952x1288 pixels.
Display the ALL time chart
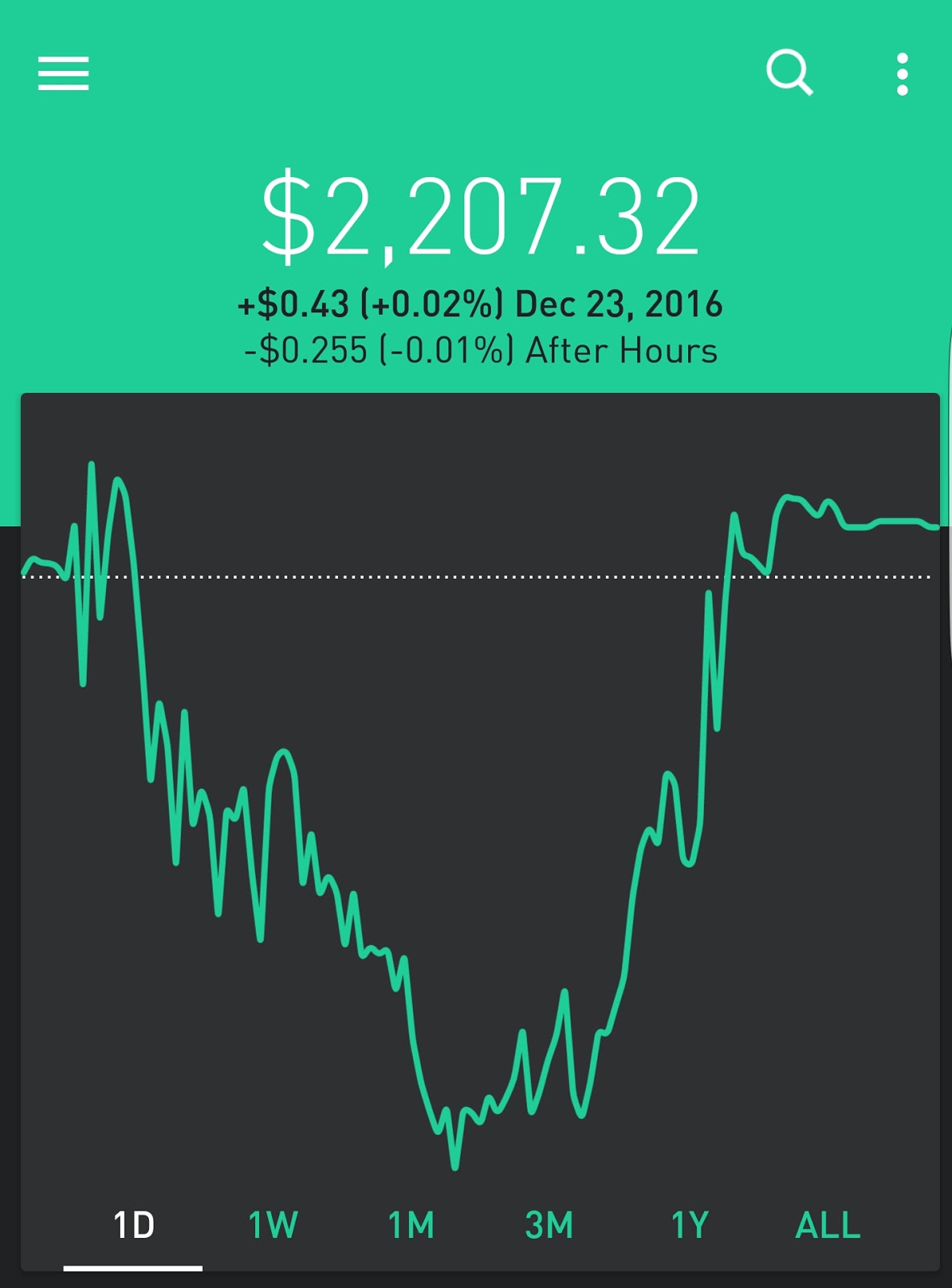tap(827, 1225)
